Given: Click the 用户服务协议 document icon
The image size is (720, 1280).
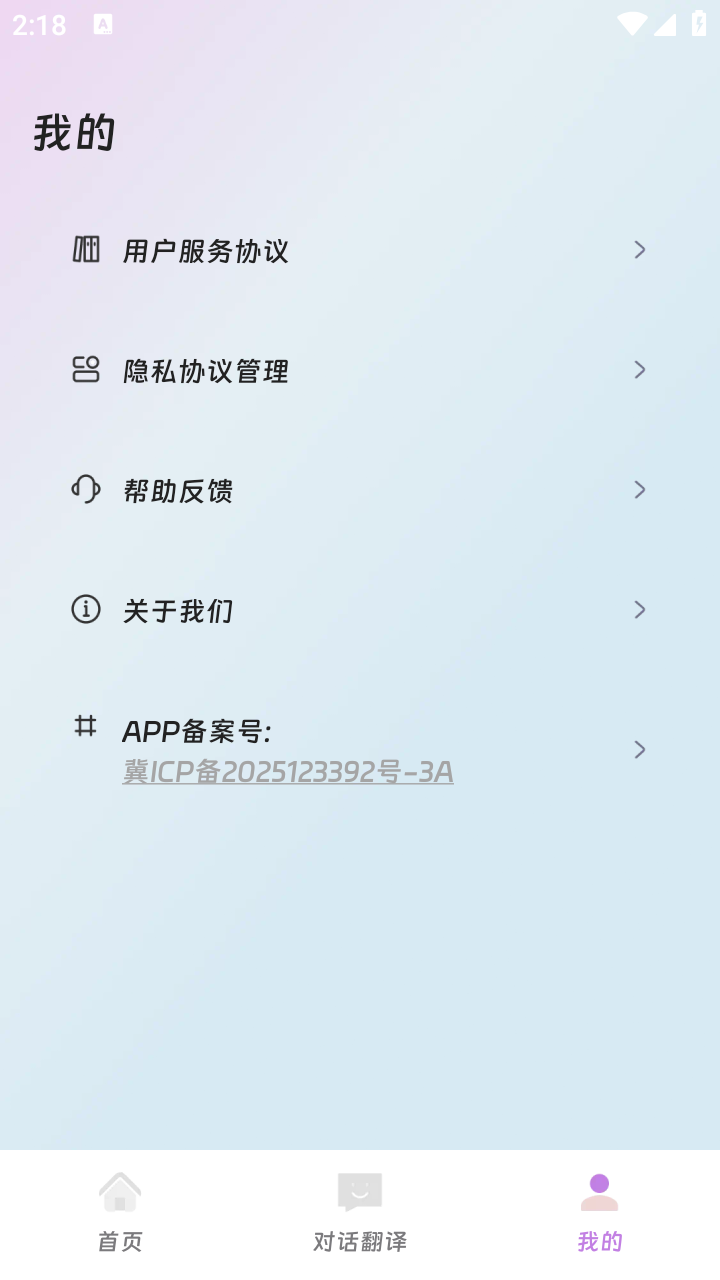Looking at the screenshot, I should (86, 250).
